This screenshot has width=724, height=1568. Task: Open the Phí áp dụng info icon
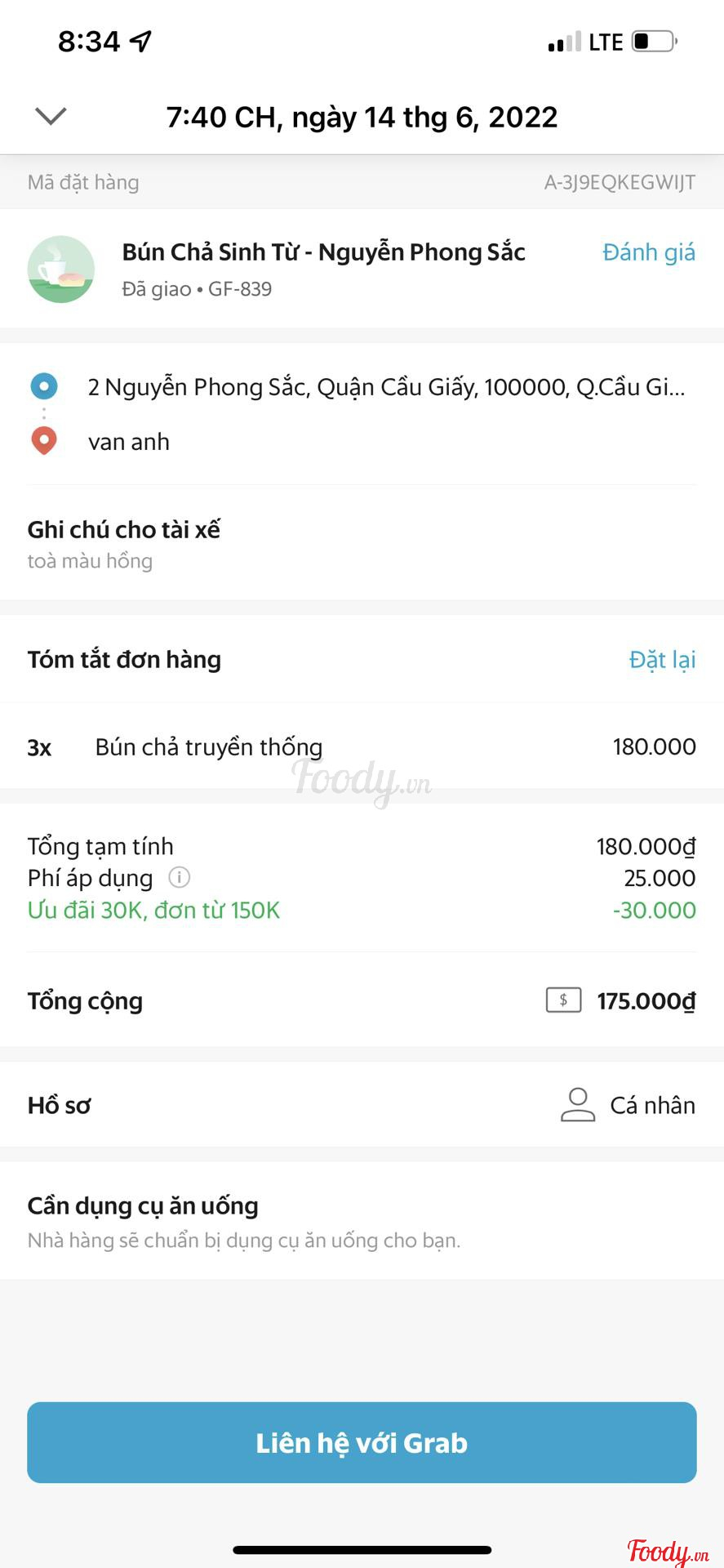[x=179, y=877]
